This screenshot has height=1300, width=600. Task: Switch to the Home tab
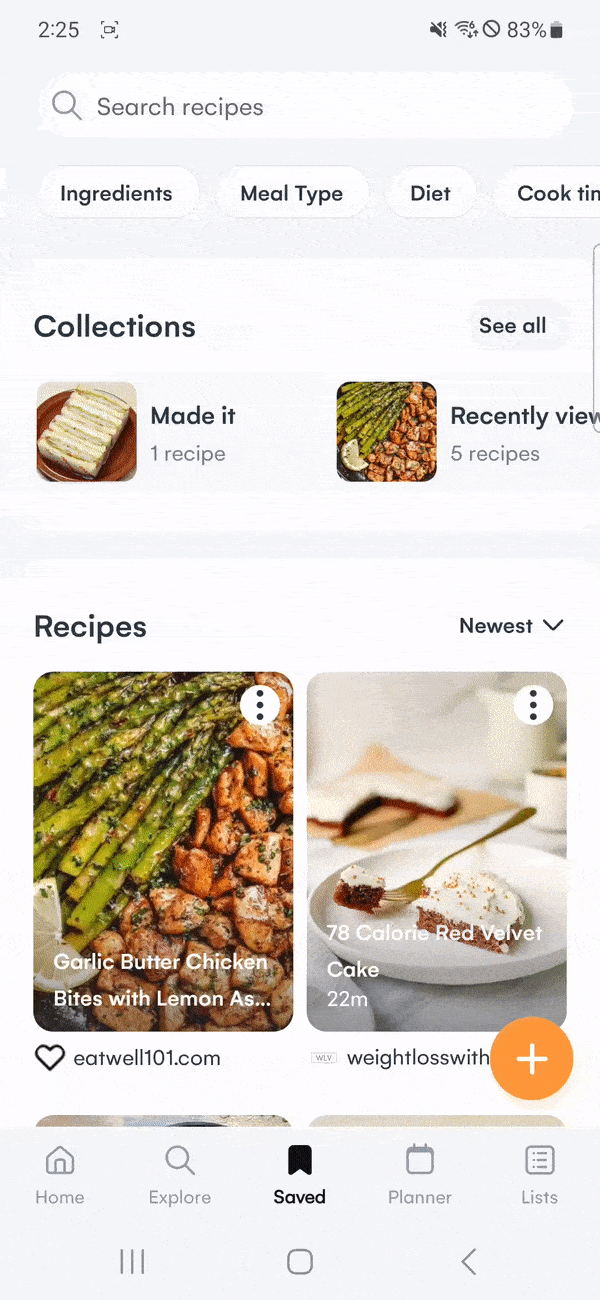pos(60,1175)
